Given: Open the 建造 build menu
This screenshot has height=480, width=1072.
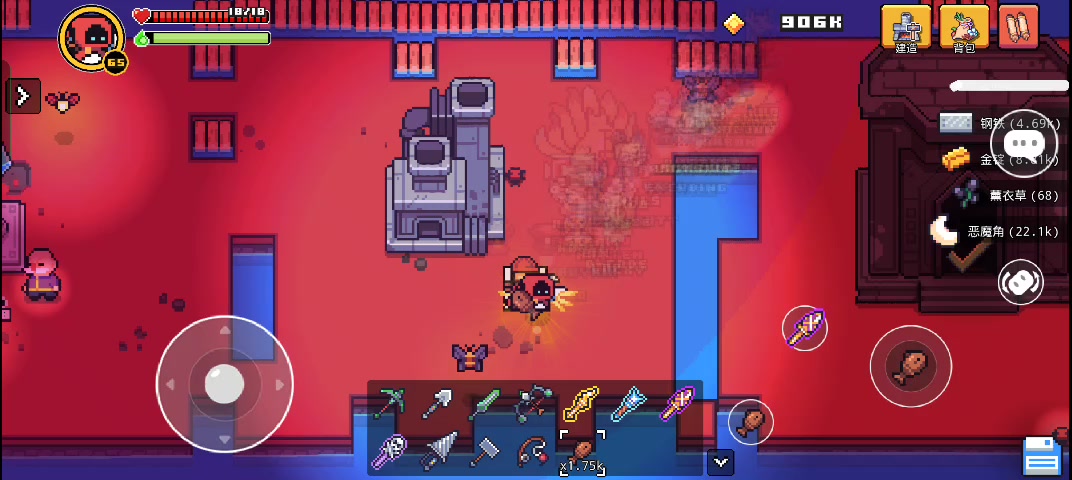Looking at the screenshot, I should (x=906, y=28).
